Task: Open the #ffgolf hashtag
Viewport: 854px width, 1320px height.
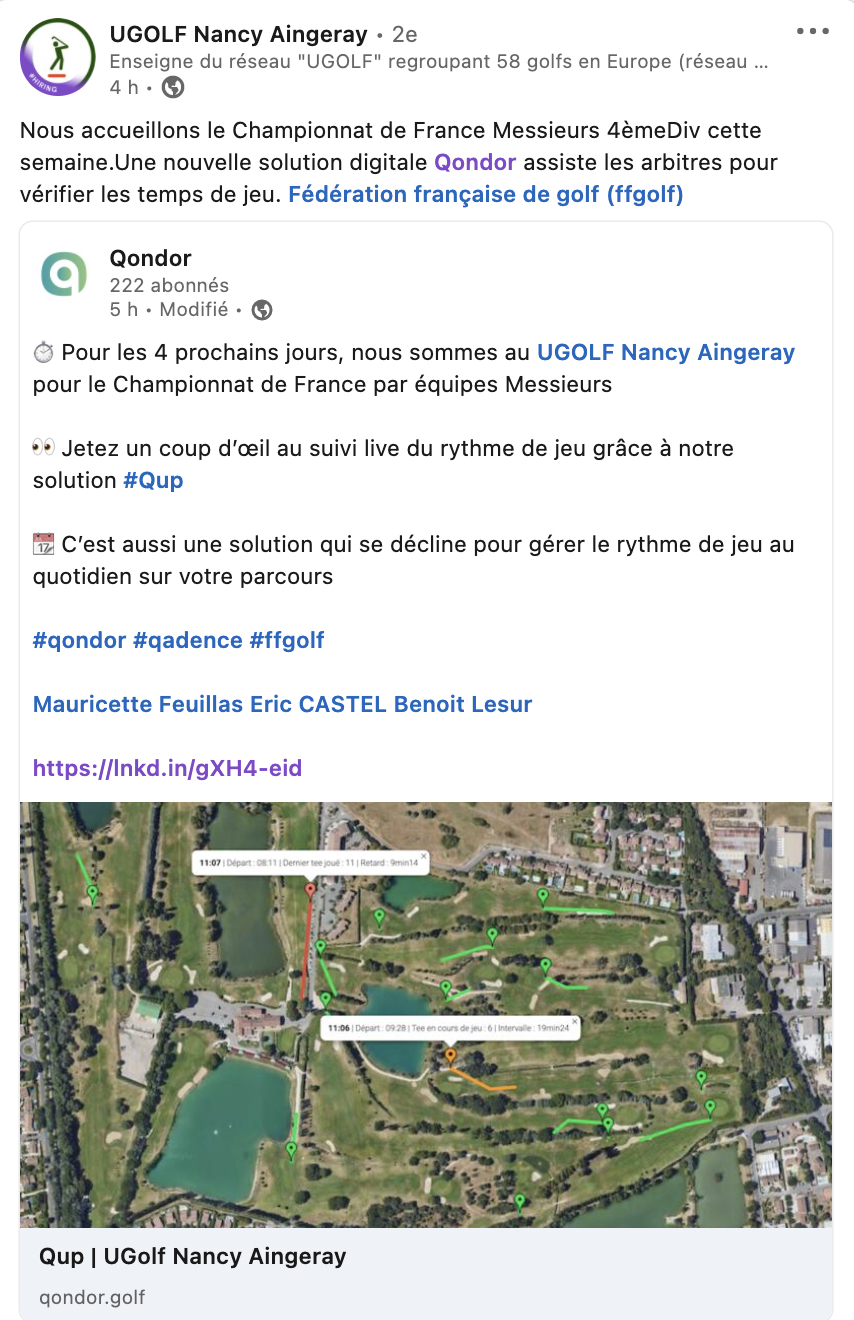Action: 287,640
